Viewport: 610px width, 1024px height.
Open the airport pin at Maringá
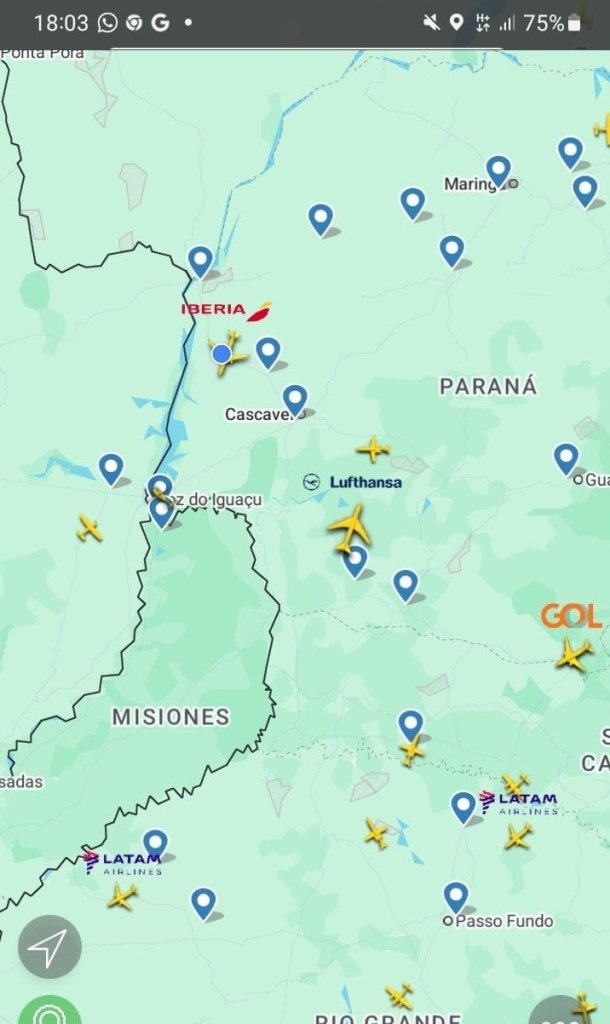(x=498, y=171)
